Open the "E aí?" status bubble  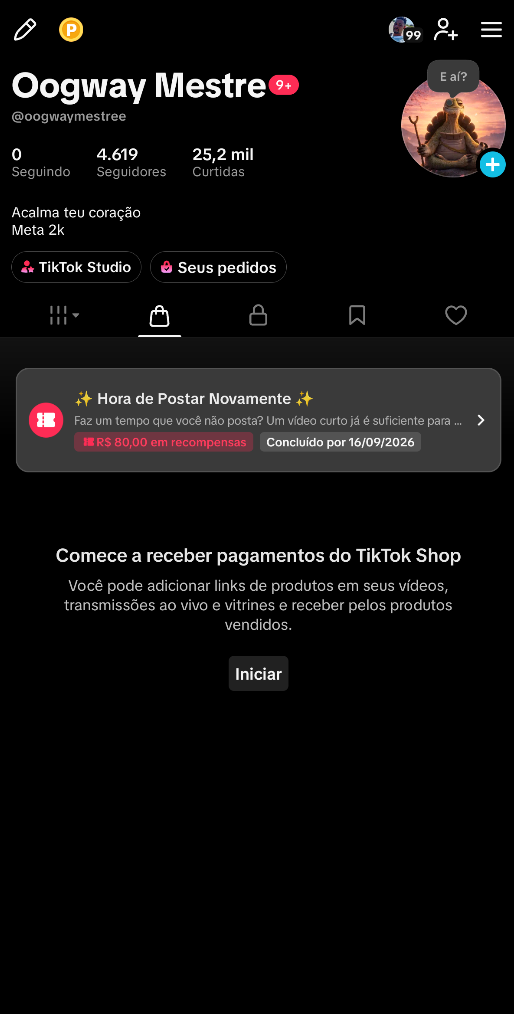click(453, 77)
